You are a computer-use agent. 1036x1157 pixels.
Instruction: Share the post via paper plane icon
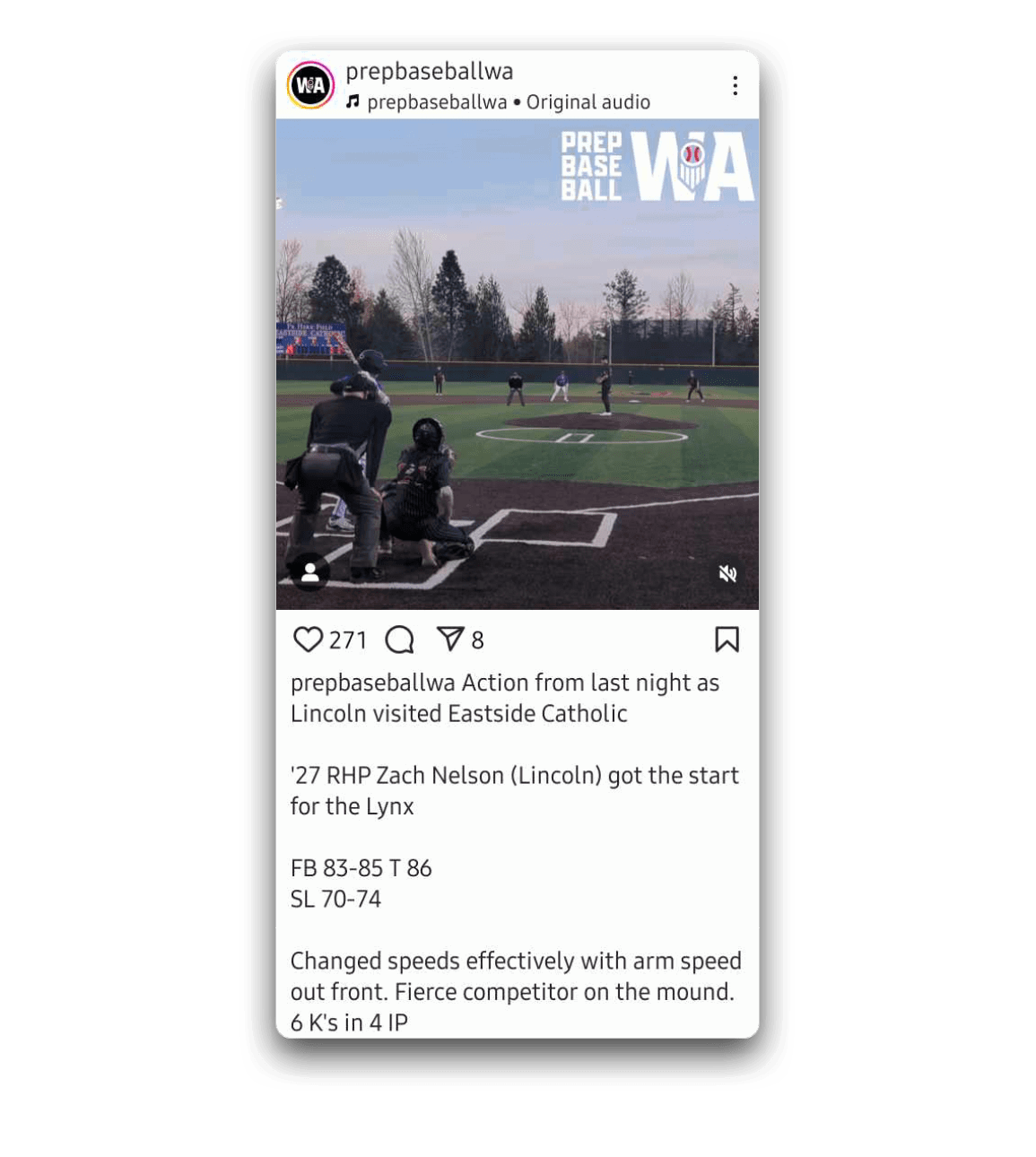pyautogui.click(x=449, y=639)
